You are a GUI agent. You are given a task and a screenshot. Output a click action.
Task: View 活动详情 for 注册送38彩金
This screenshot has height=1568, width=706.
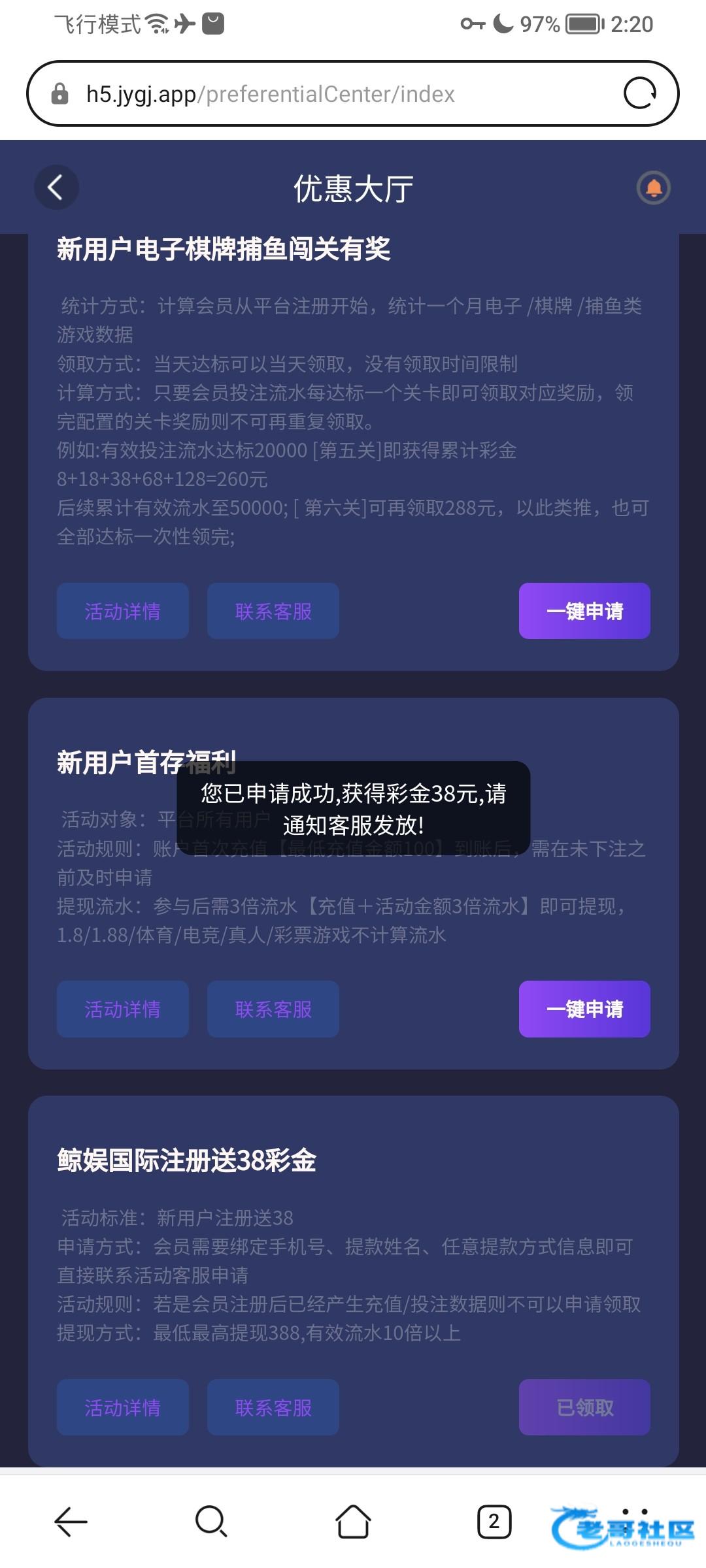pos(122,1407)
